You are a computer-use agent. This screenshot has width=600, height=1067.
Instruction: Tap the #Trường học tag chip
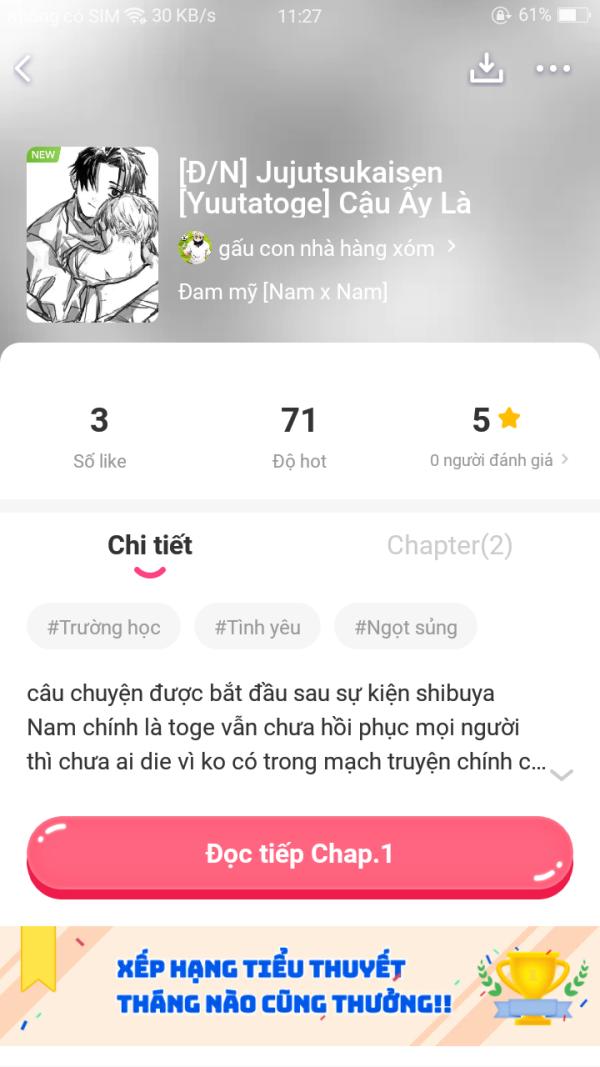[103, 627]
